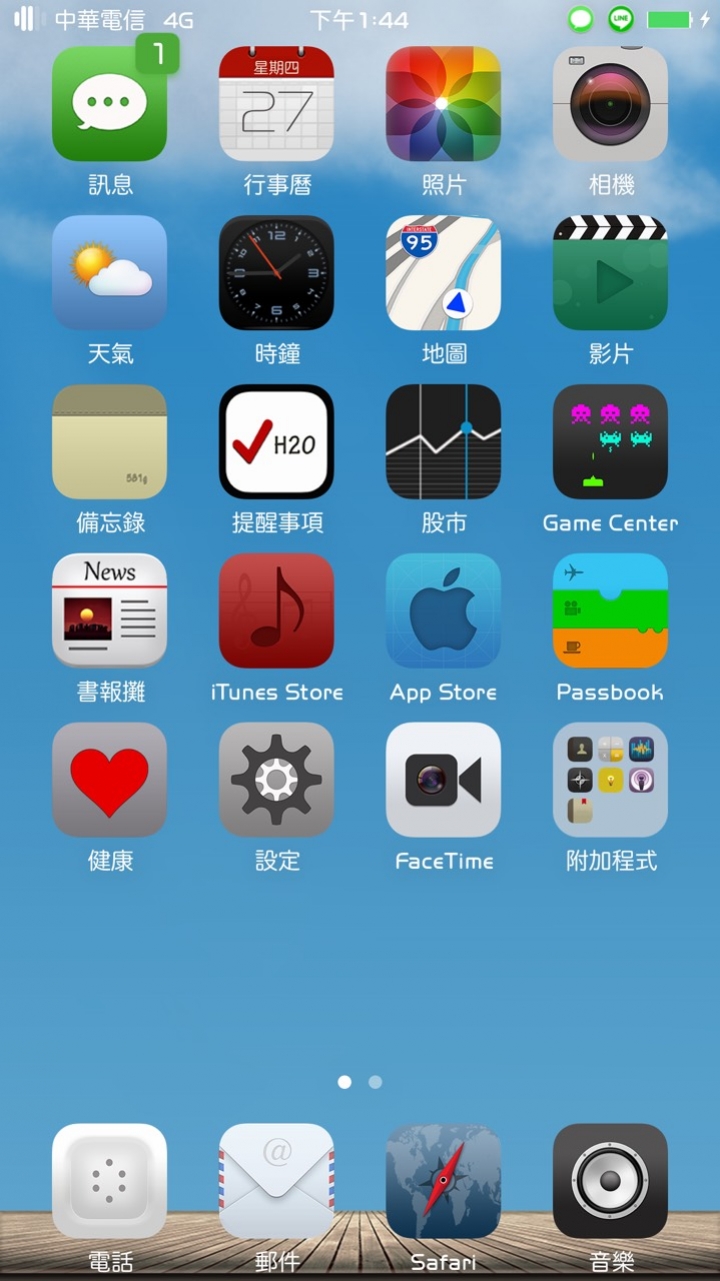
Task: Launch the App Store
Action: pyautogui.click(x=443, y=611)
